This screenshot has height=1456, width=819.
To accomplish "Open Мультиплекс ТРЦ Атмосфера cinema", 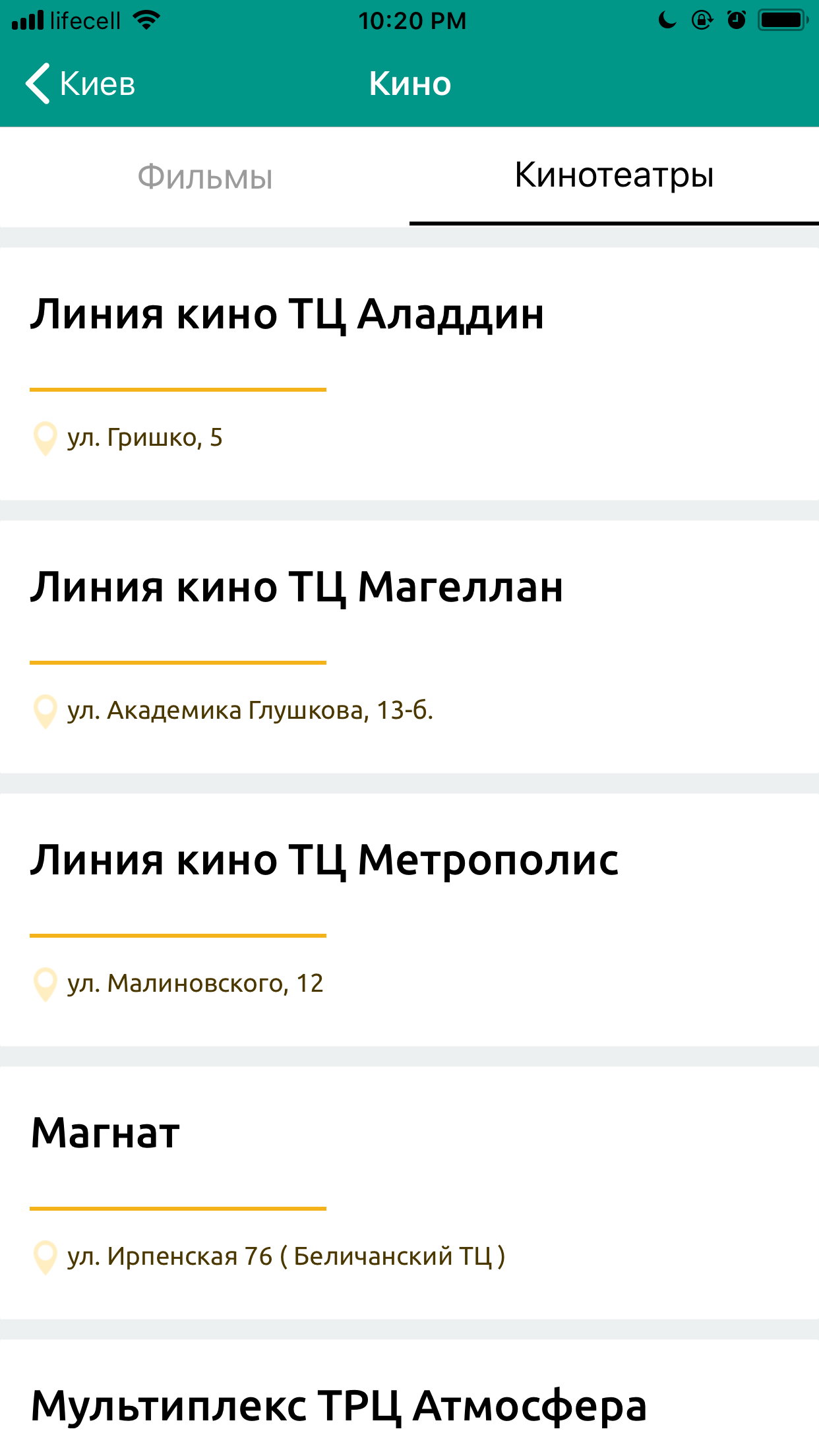I will (409, 1398).
